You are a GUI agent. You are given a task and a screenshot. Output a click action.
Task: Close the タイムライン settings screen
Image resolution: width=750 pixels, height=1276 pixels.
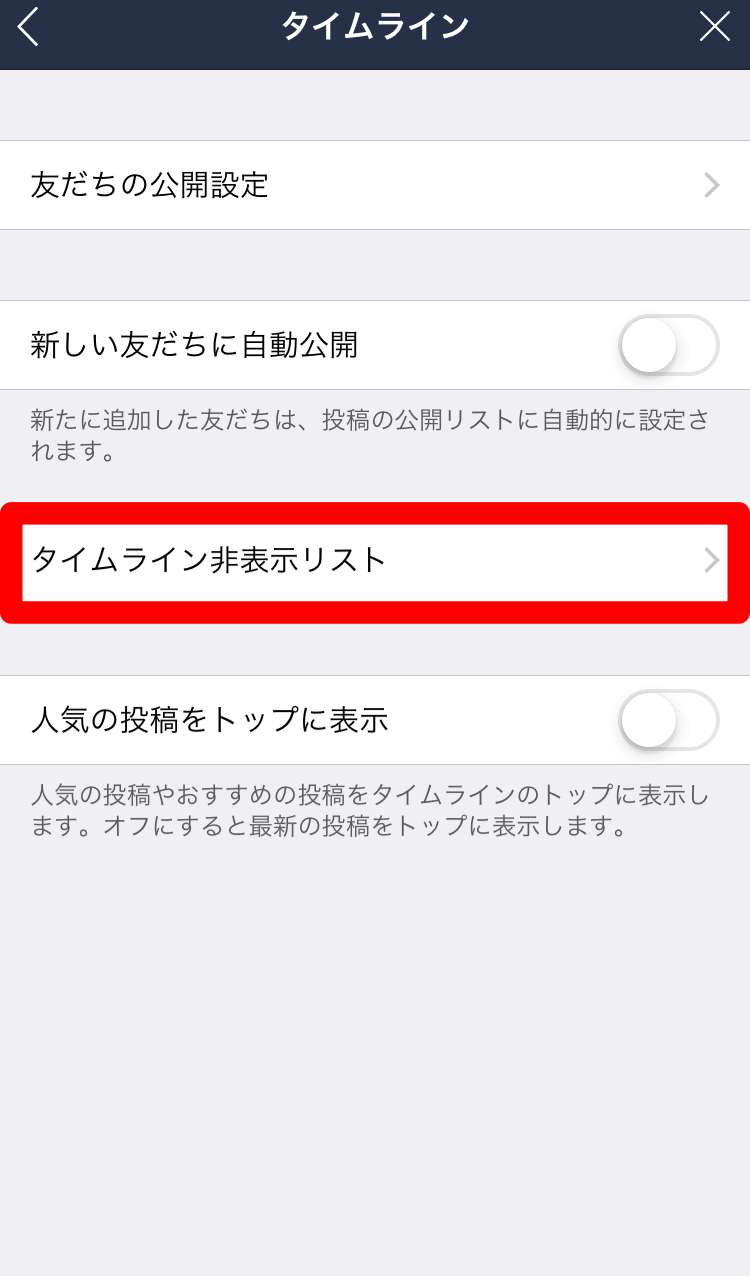click(714, 27)
